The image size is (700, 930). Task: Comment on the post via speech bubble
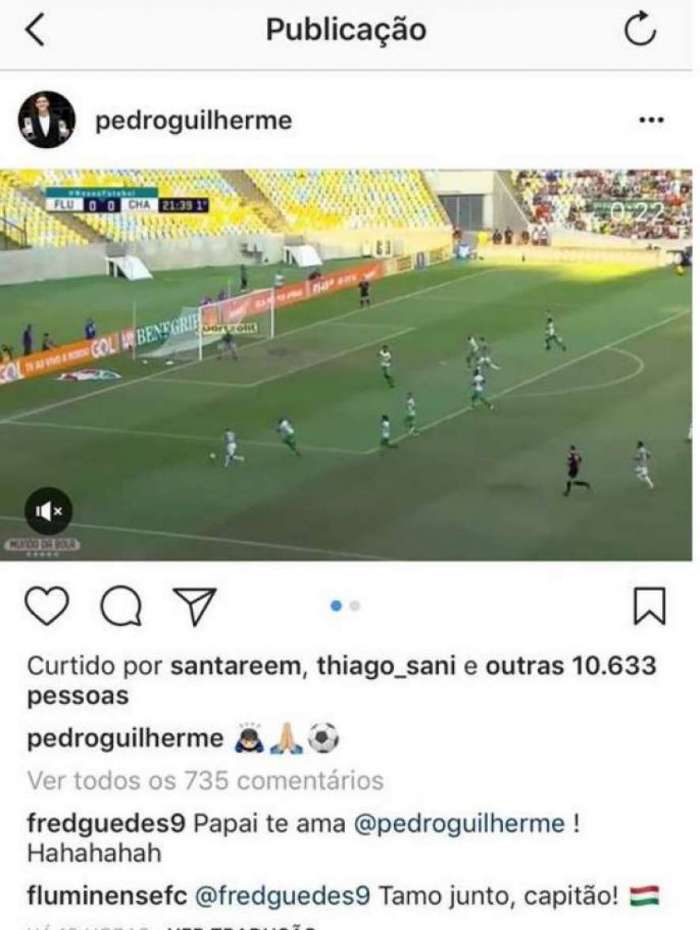tap(122, 605)
